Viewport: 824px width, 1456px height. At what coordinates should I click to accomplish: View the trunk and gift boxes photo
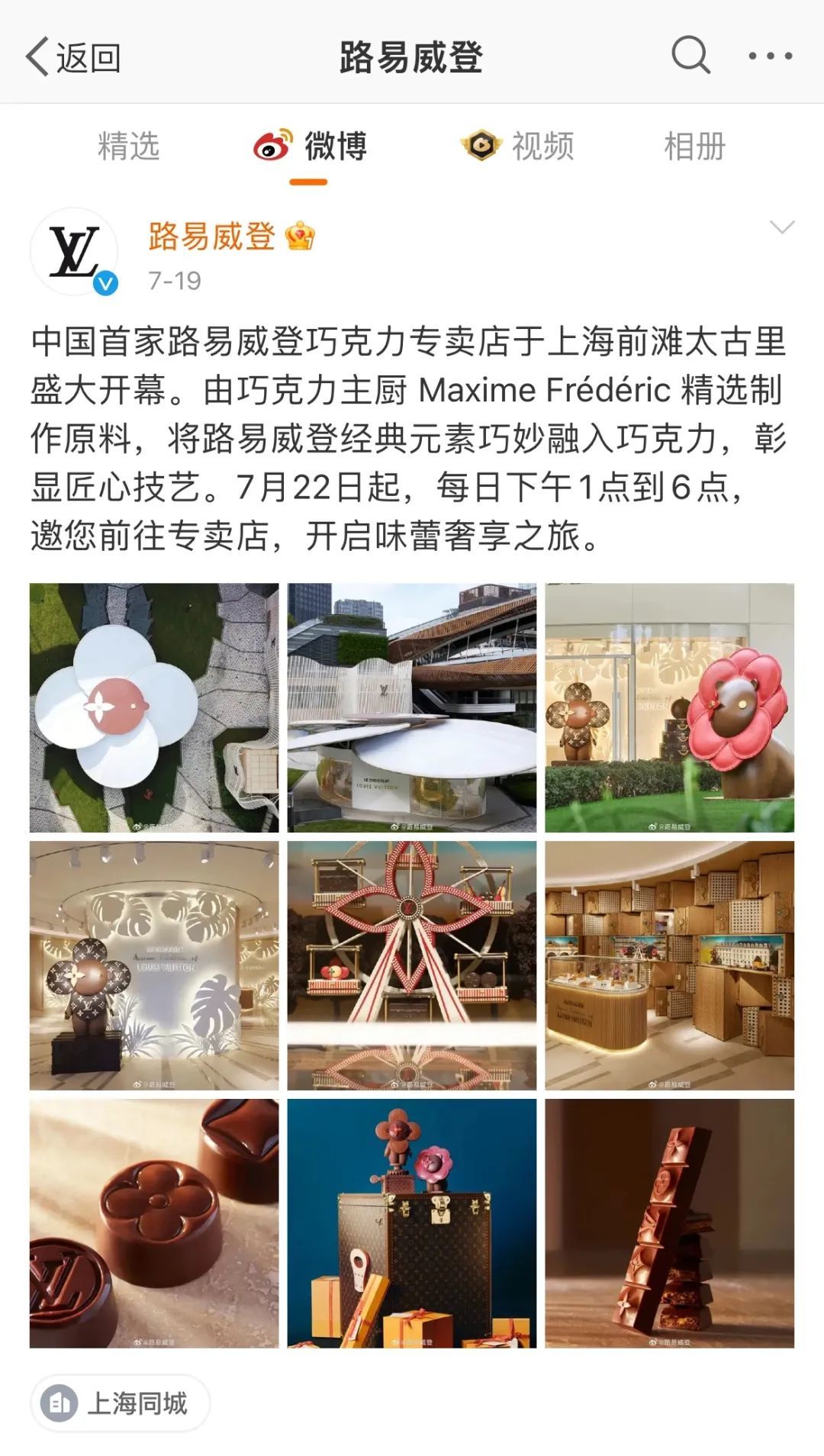pyautogui.click(x=412, y=1223)
